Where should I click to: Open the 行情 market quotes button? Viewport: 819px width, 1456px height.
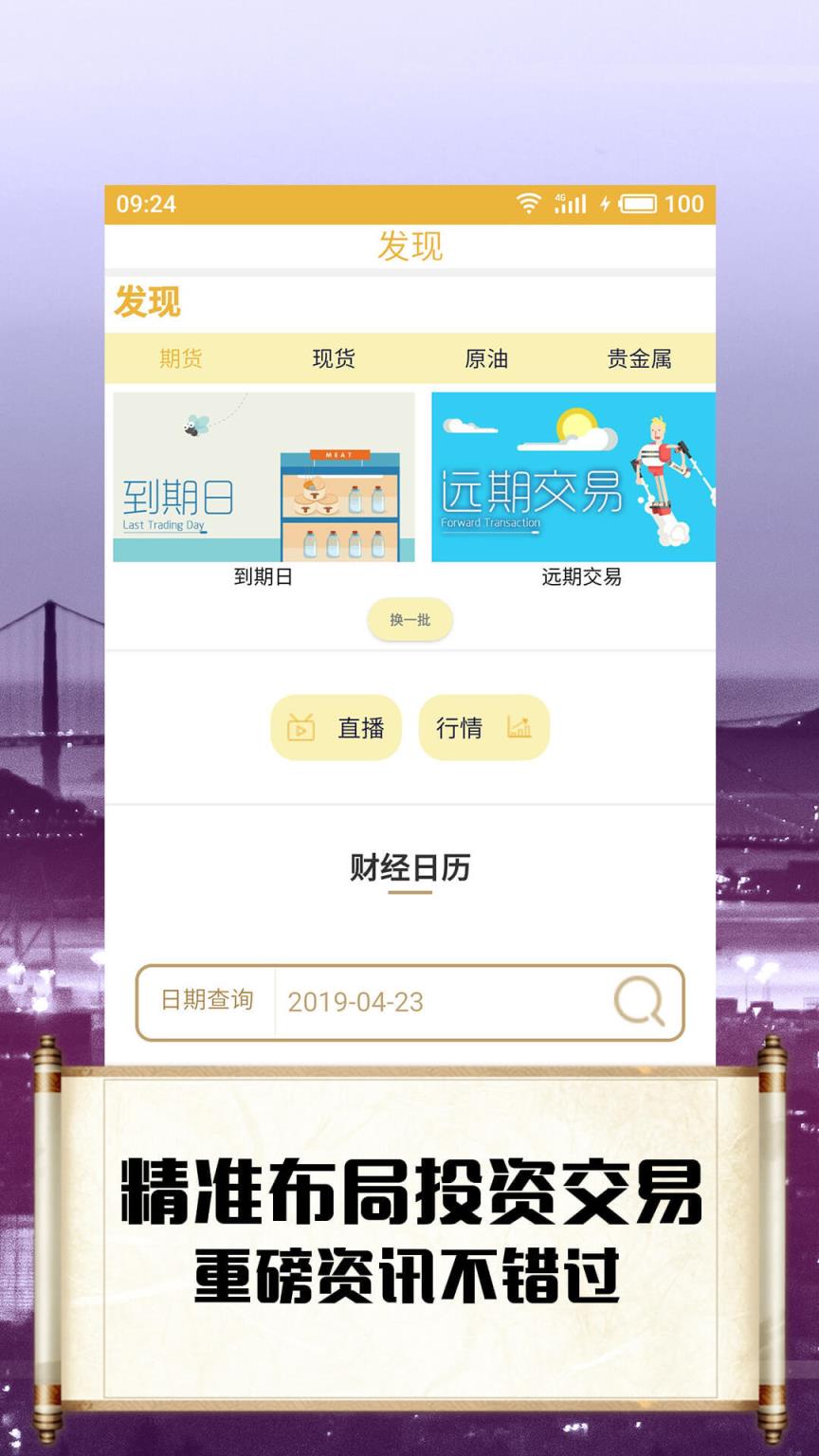click(483, 727)
